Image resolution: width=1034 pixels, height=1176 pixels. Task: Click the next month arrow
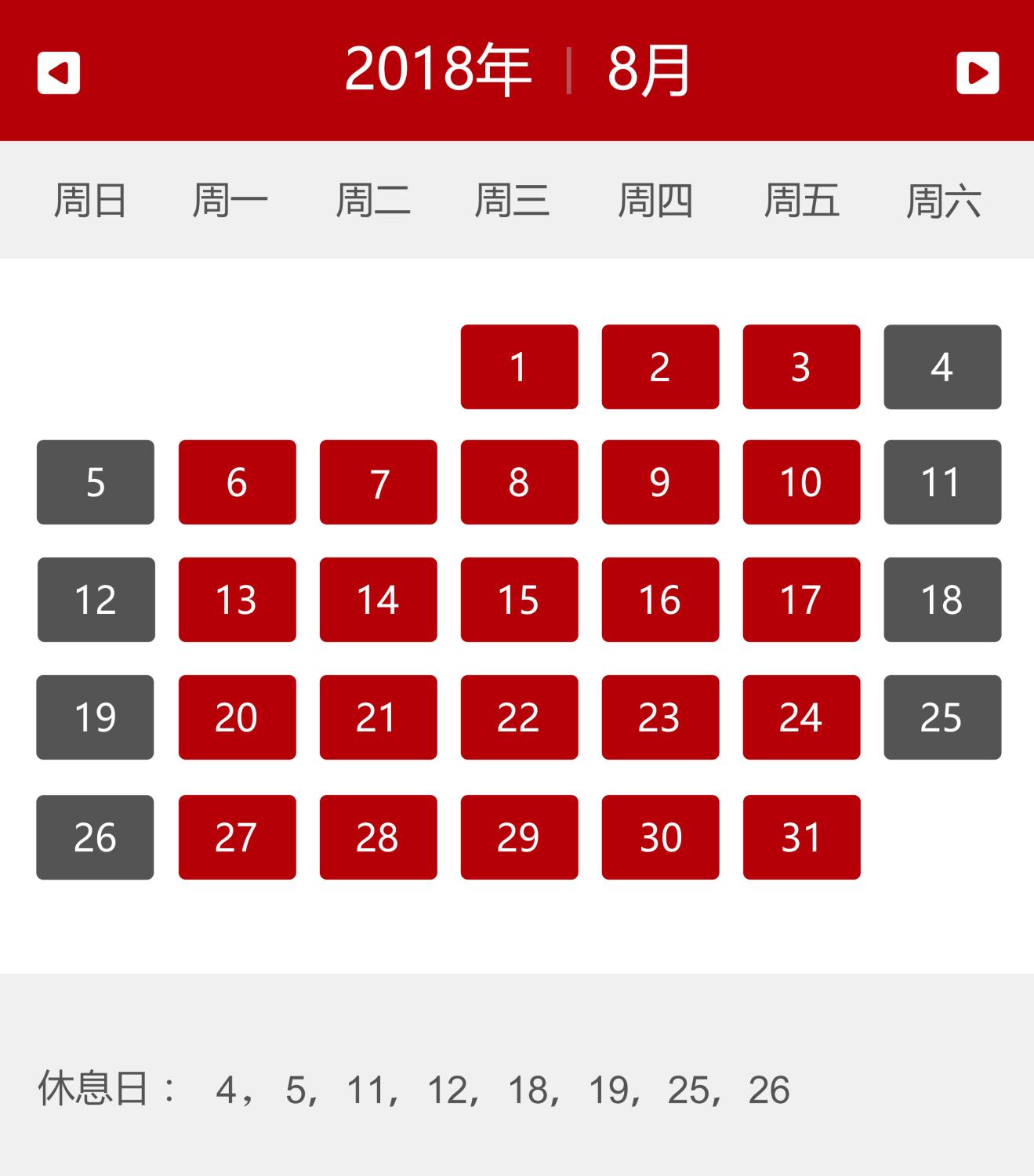tap(978, 73)
